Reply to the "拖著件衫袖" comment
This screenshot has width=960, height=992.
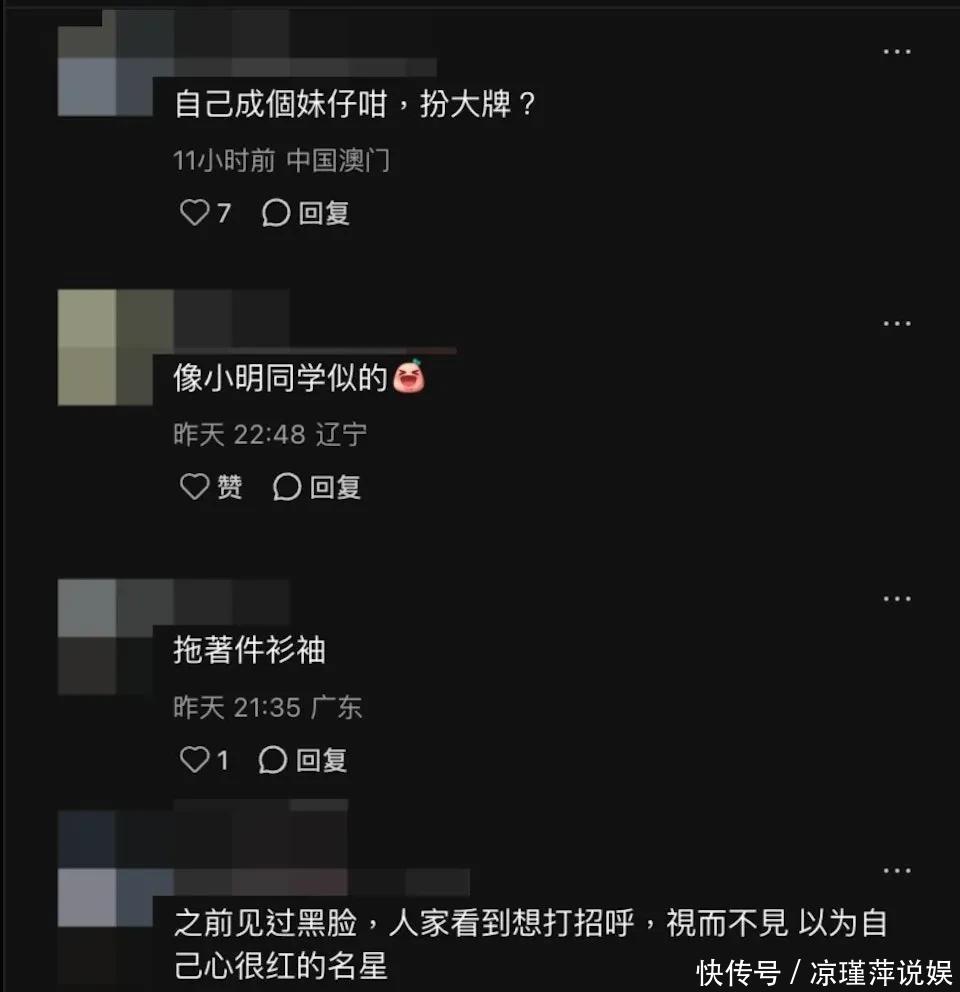coord(303,760)
